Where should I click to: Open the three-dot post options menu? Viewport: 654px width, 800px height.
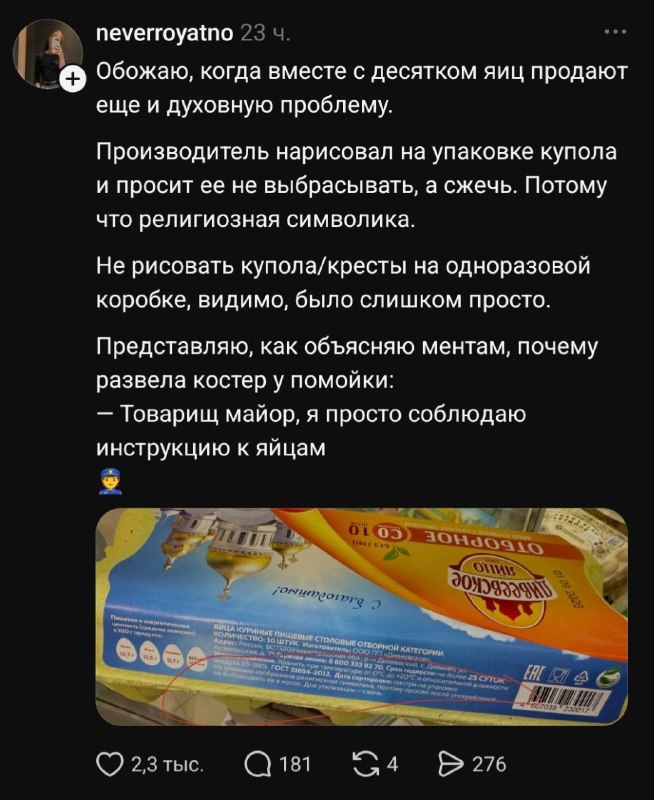pos(615,32)
